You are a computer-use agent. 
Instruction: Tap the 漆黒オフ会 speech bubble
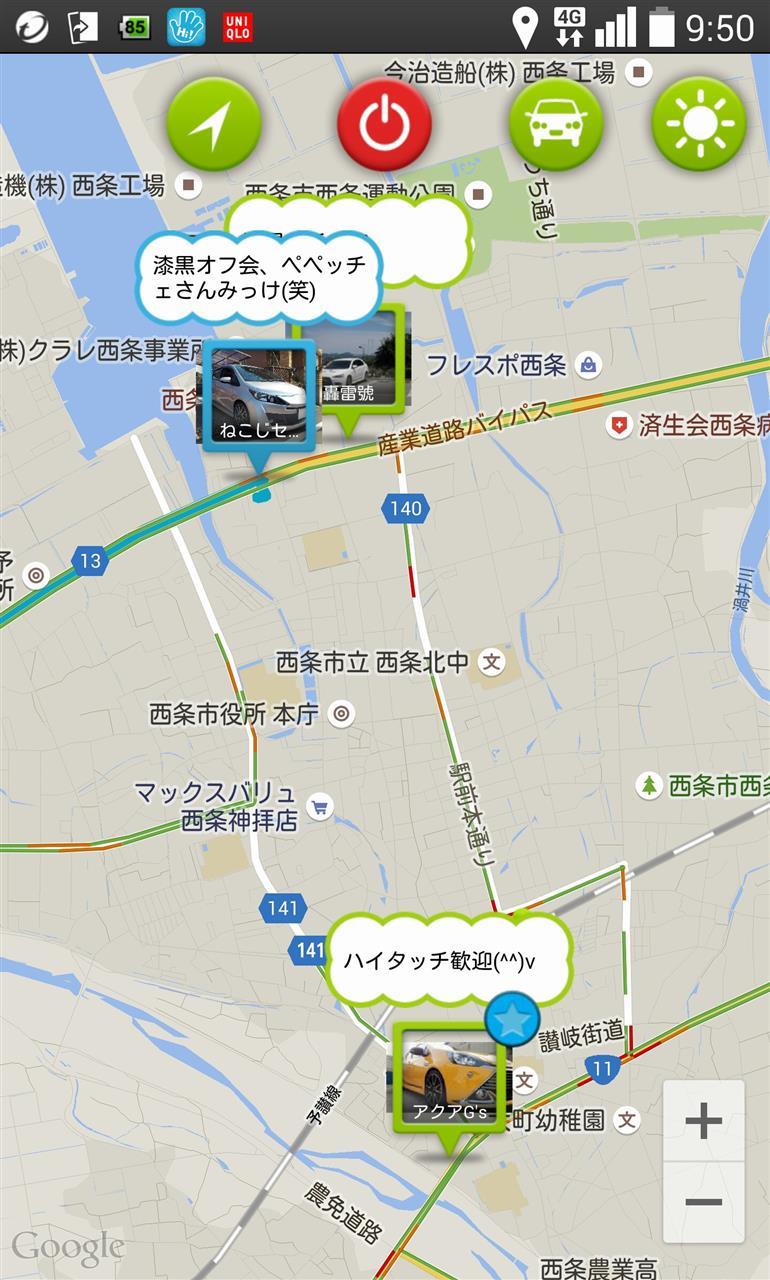(x=259, y=277)
